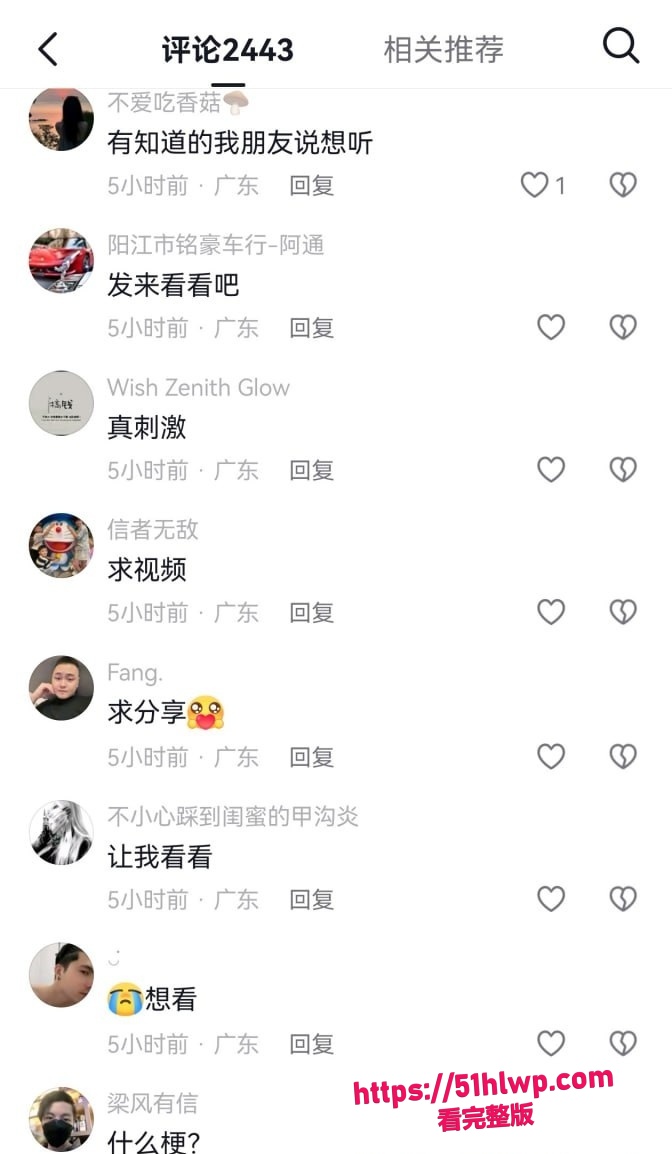The height and width of the screenshot is (1154, 672).
Task: Dislike the comment 让我看看
Action: [623, 899]
